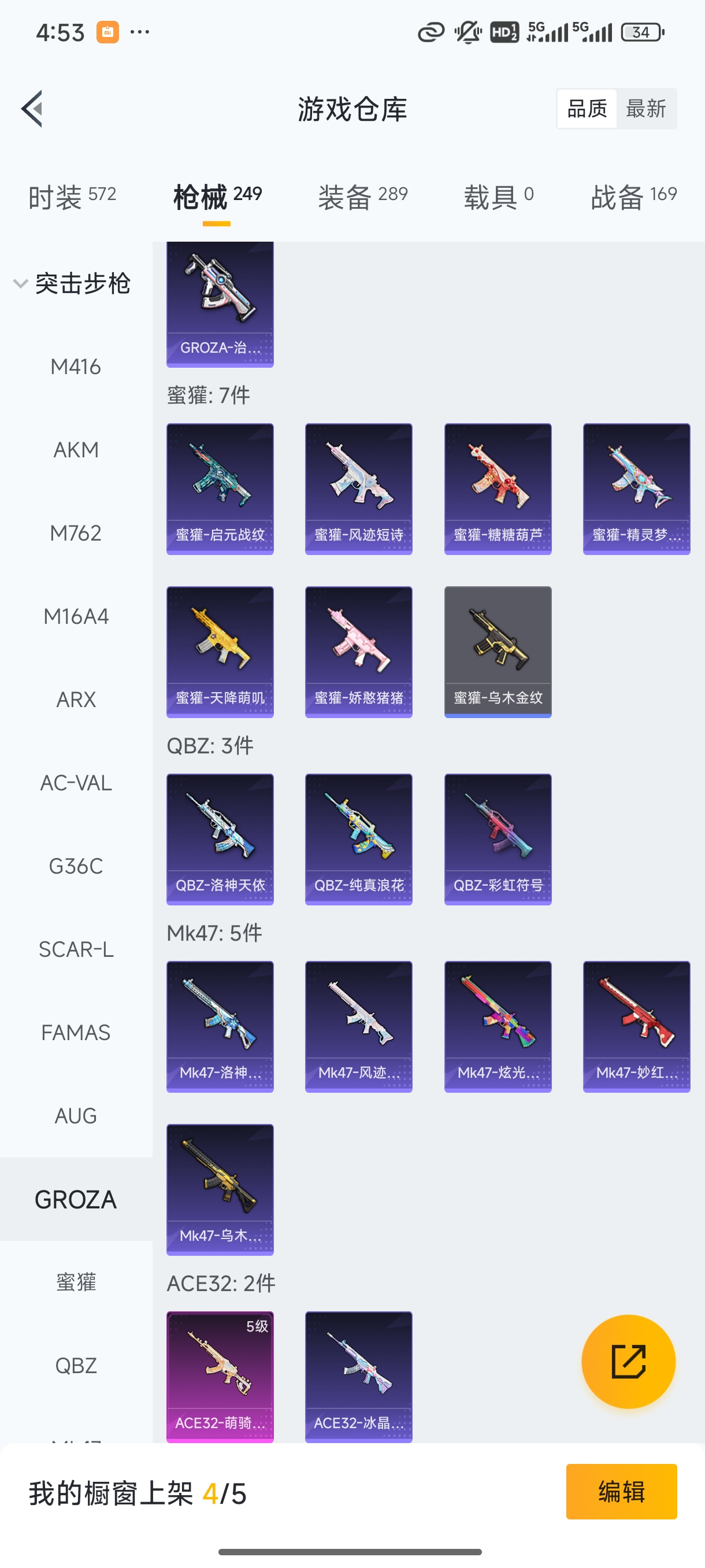Tap 编辑 to edit the showcase
The image size is (705, 1568).
tap(621, 1492)
